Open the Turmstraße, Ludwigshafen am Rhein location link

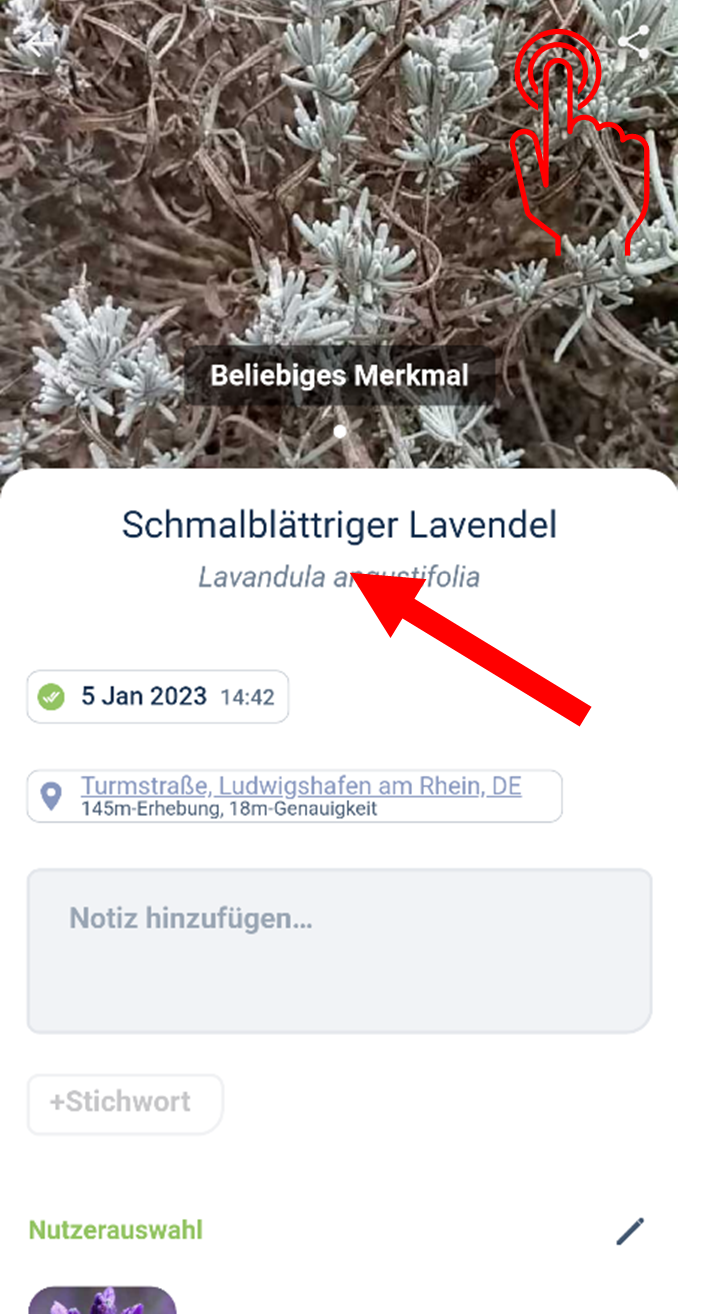300,786
